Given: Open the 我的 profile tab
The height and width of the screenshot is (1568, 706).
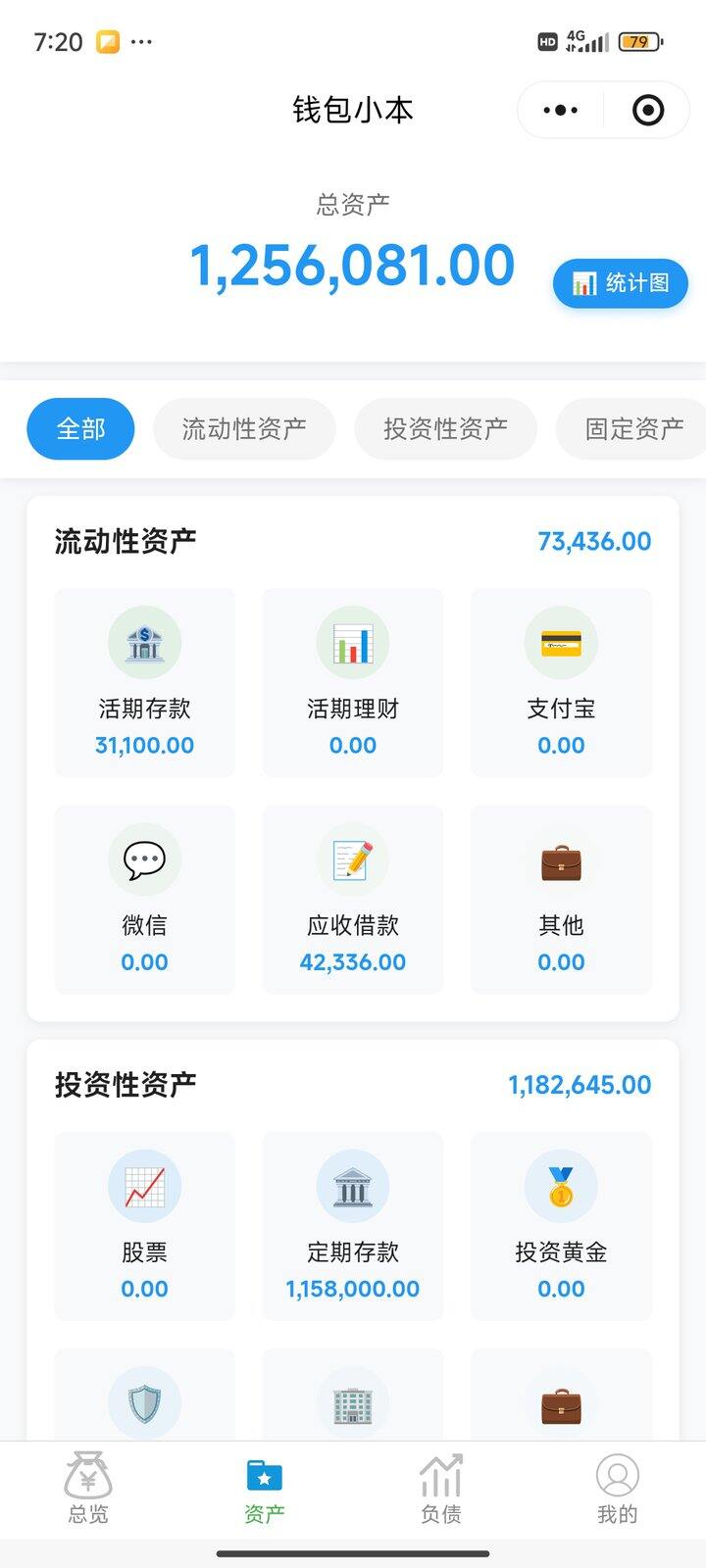Looking at the screenshot, I should pyautogui.click(x=618, y=1489).
